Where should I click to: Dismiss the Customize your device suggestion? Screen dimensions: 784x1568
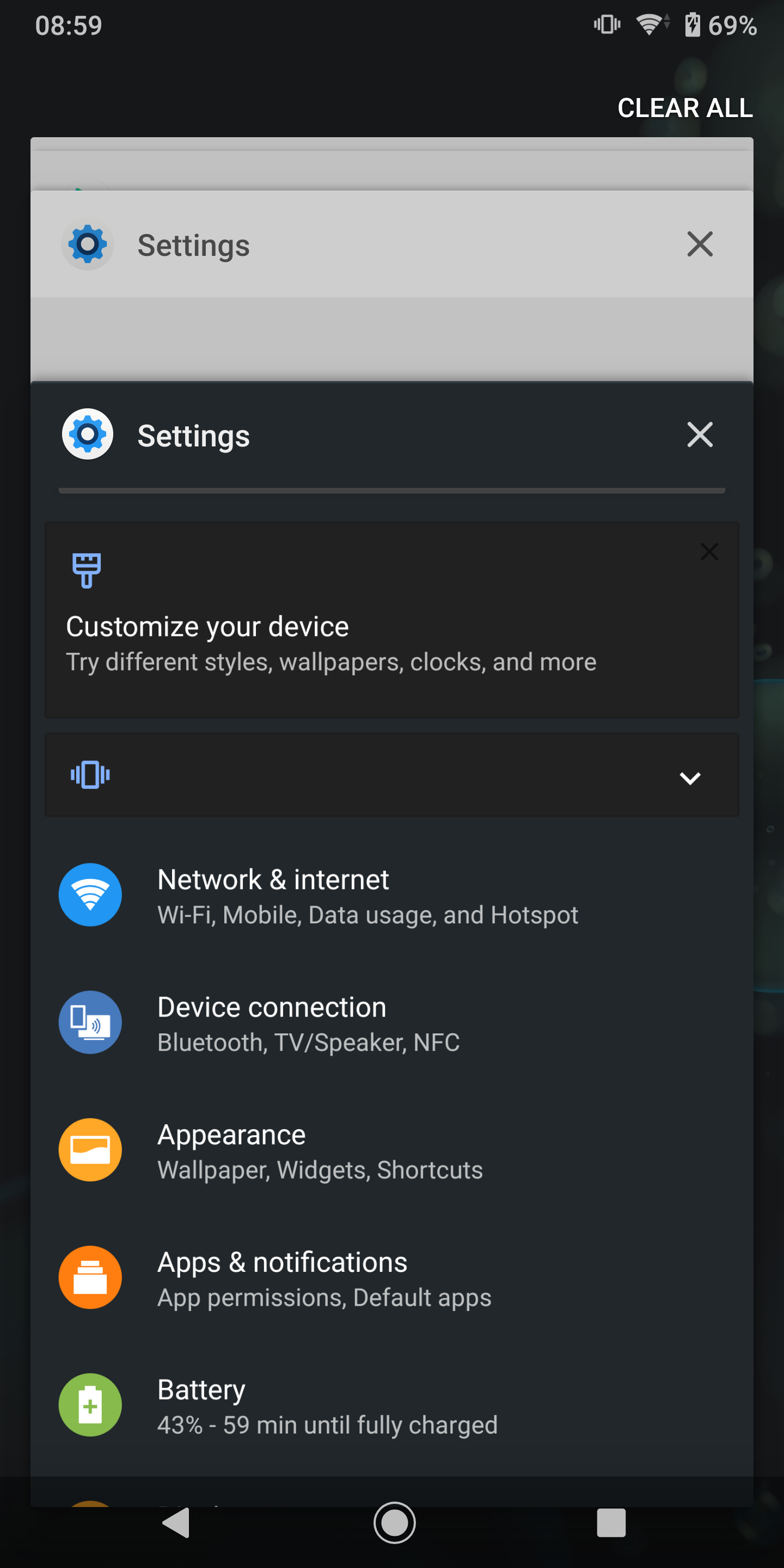(x=709, y=552)
